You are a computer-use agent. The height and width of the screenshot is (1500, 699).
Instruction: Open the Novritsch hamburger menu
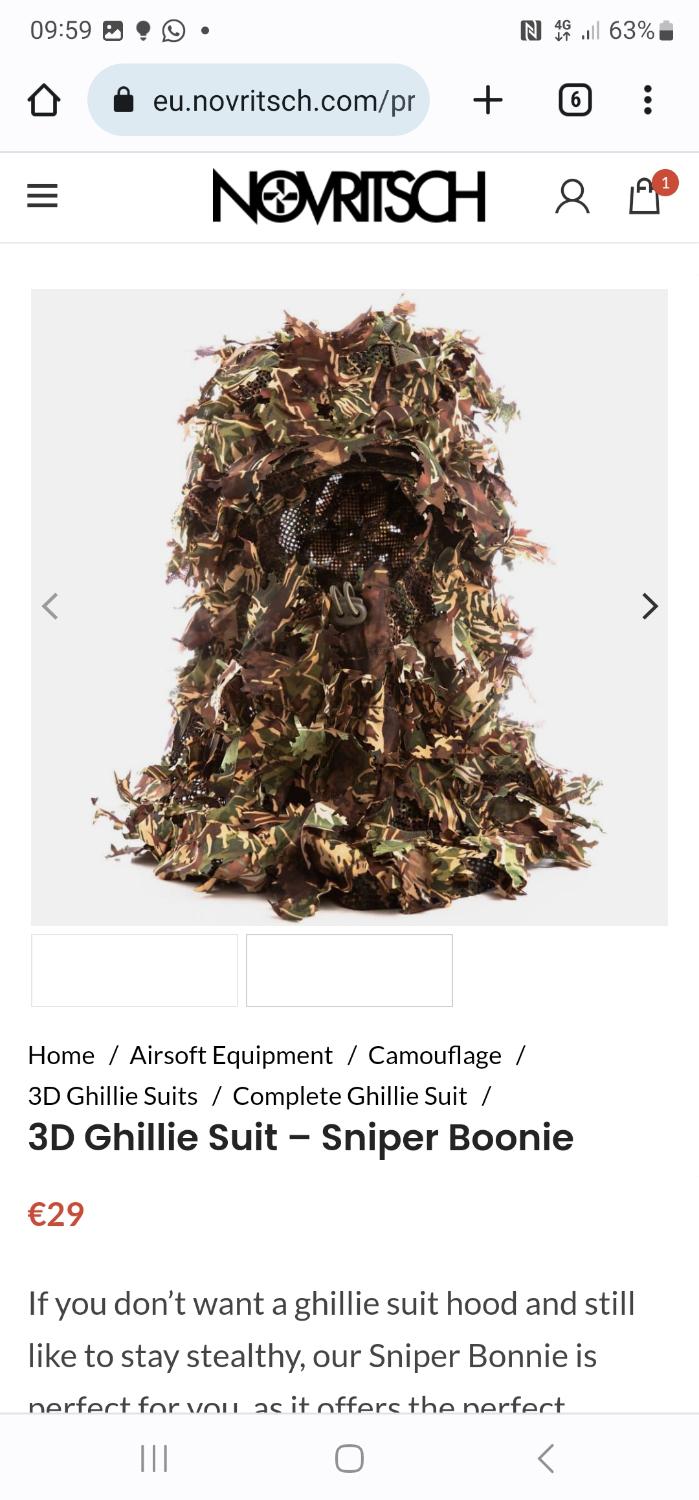pos(42,196)
